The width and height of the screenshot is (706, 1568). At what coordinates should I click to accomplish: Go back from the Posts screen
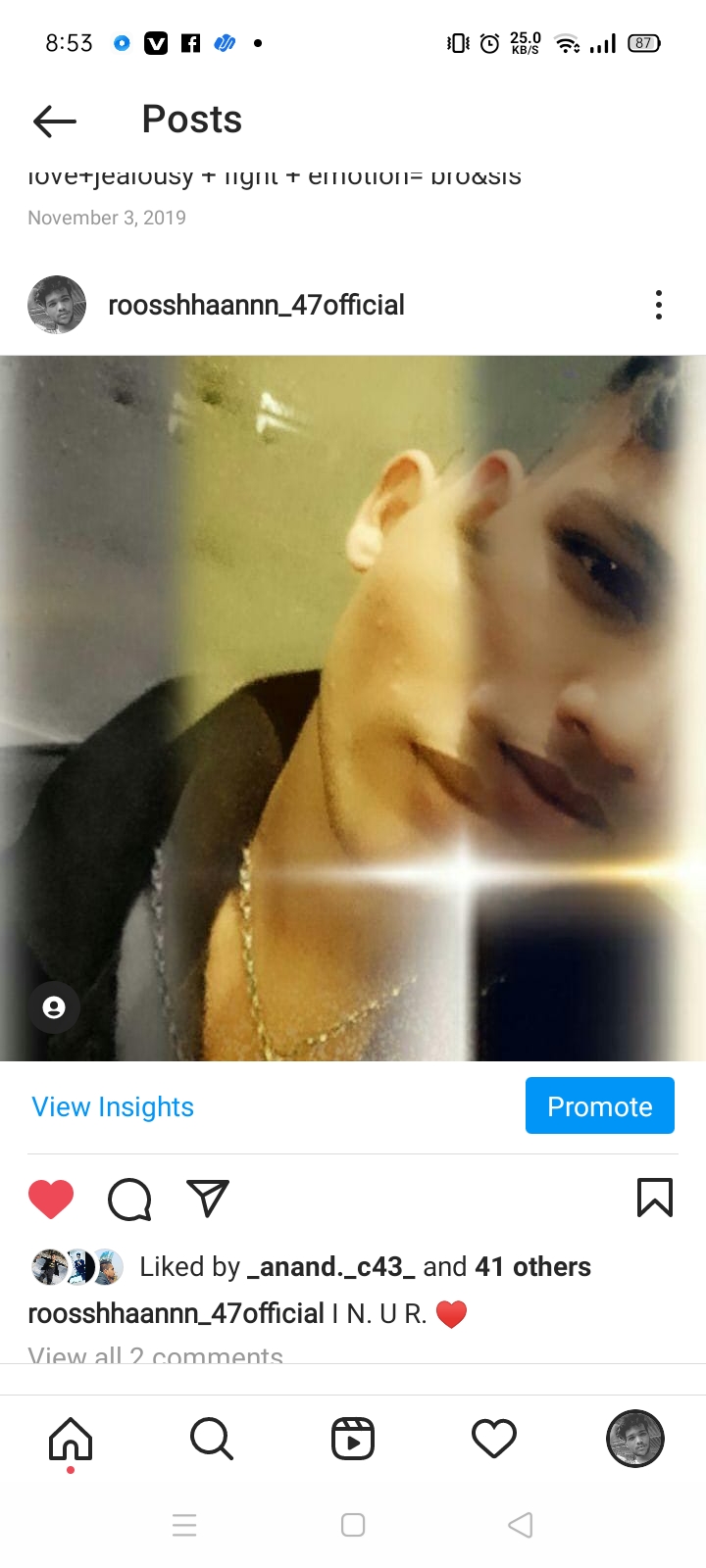coord(55,121)
